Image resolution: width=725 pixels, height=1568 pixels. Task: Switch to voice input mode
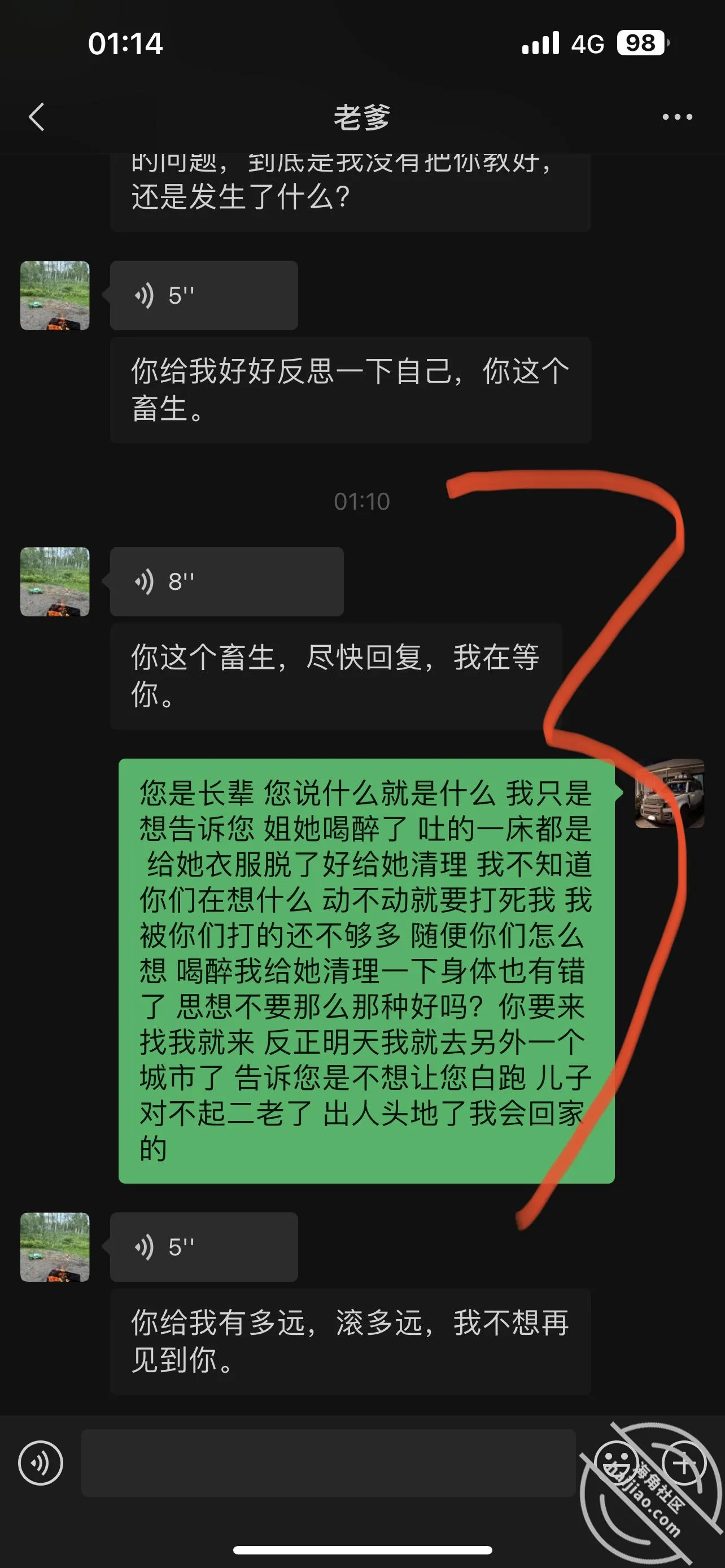pyautogui.click(x=41, y=1462)
